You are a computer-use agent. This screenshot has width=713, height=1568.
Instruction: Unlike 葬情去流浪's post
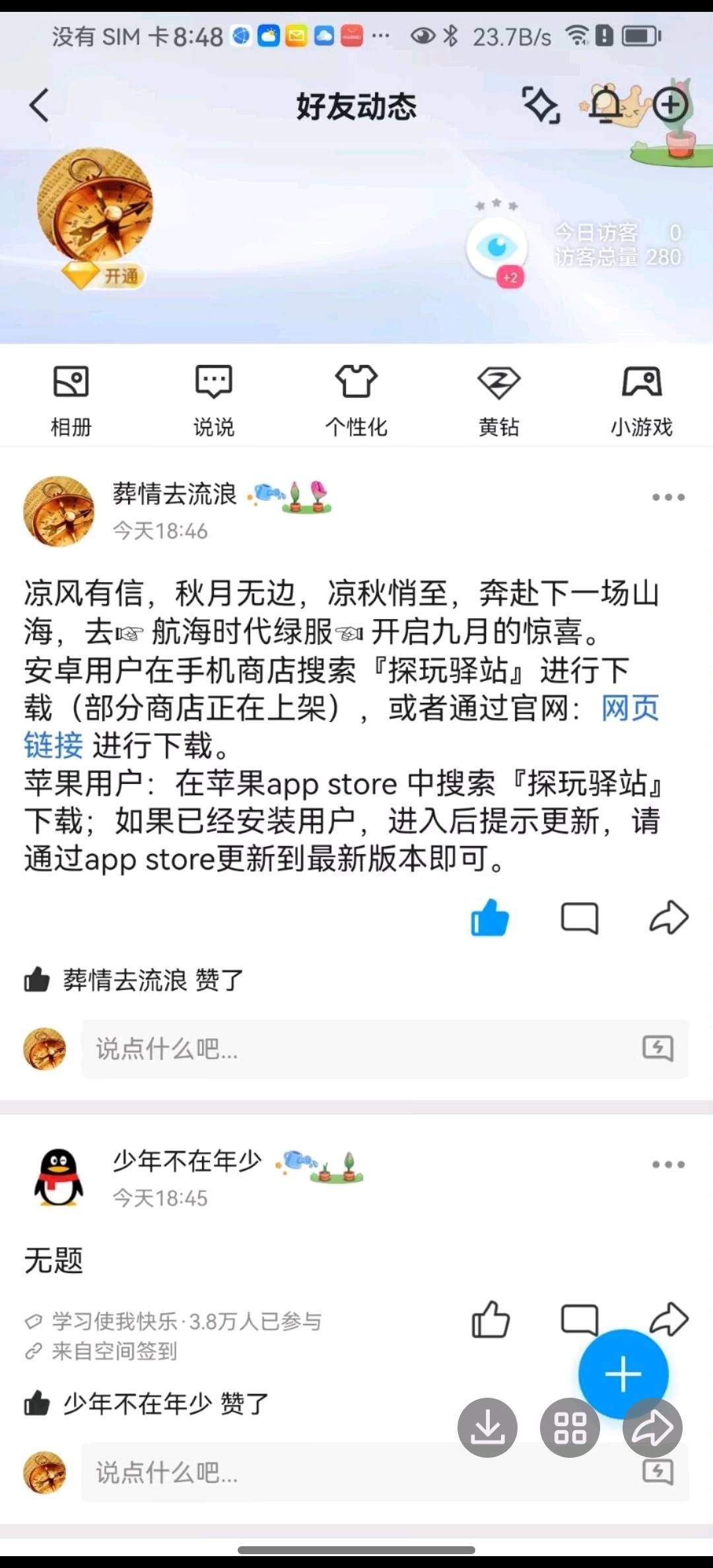(x=490, y=918)
